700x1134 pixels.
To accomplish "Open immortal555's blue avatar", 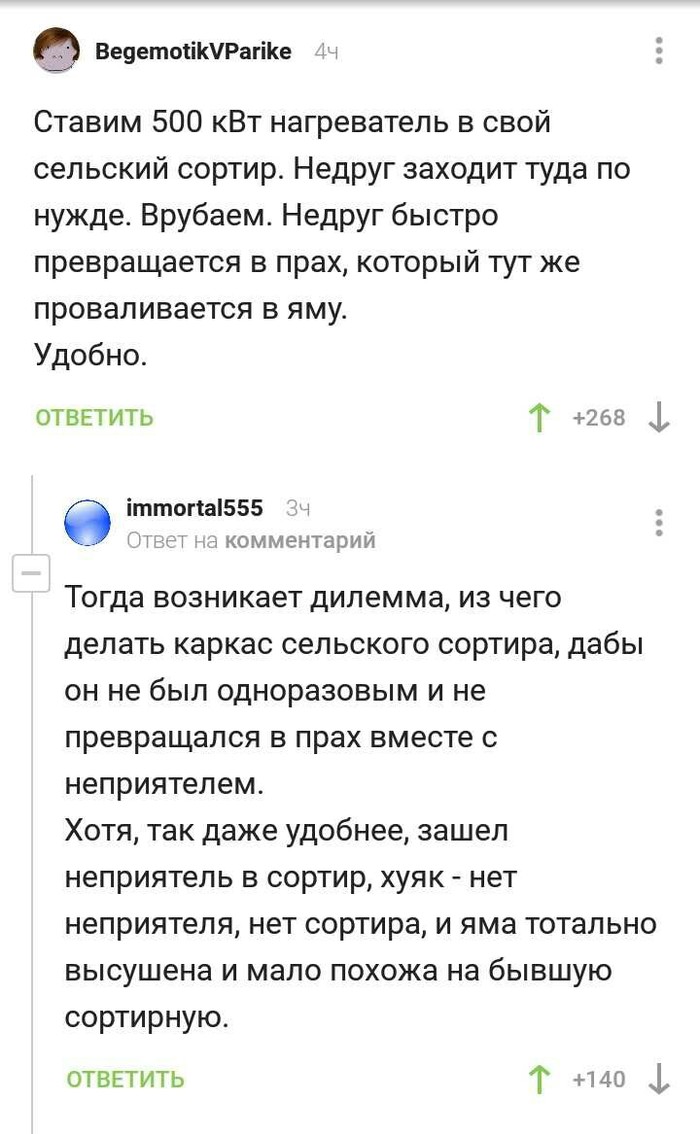I will coord(88,522).
